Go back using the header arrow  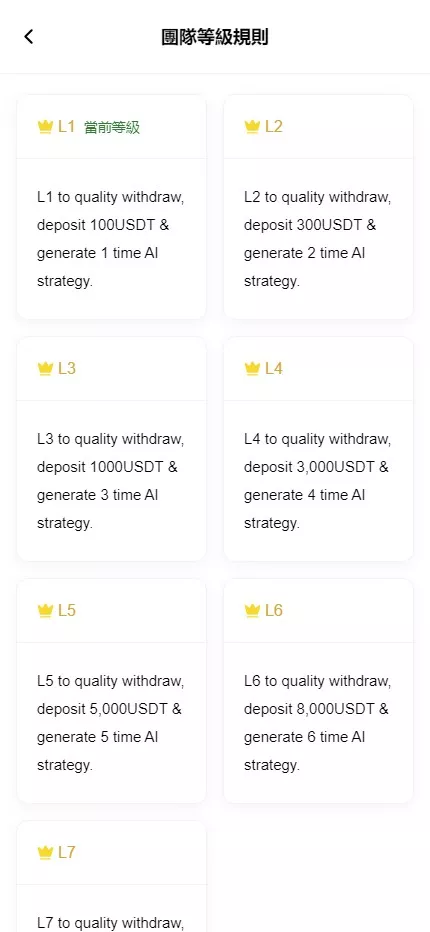pos(29,37)
